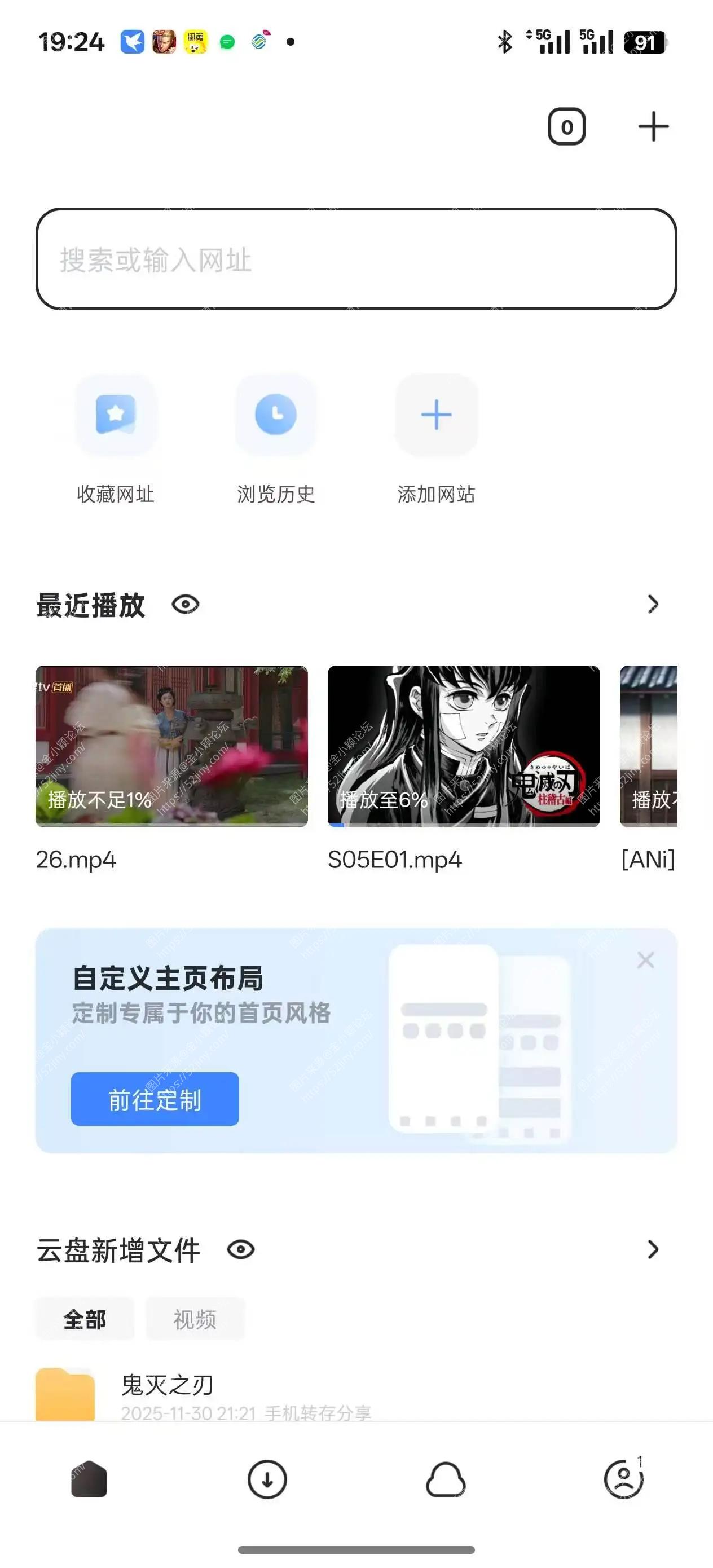The width and height of the screenshot is (713, 1568).
Task: Toggle visibility of 云盘新增文件 section
Action: point(241,1251)
